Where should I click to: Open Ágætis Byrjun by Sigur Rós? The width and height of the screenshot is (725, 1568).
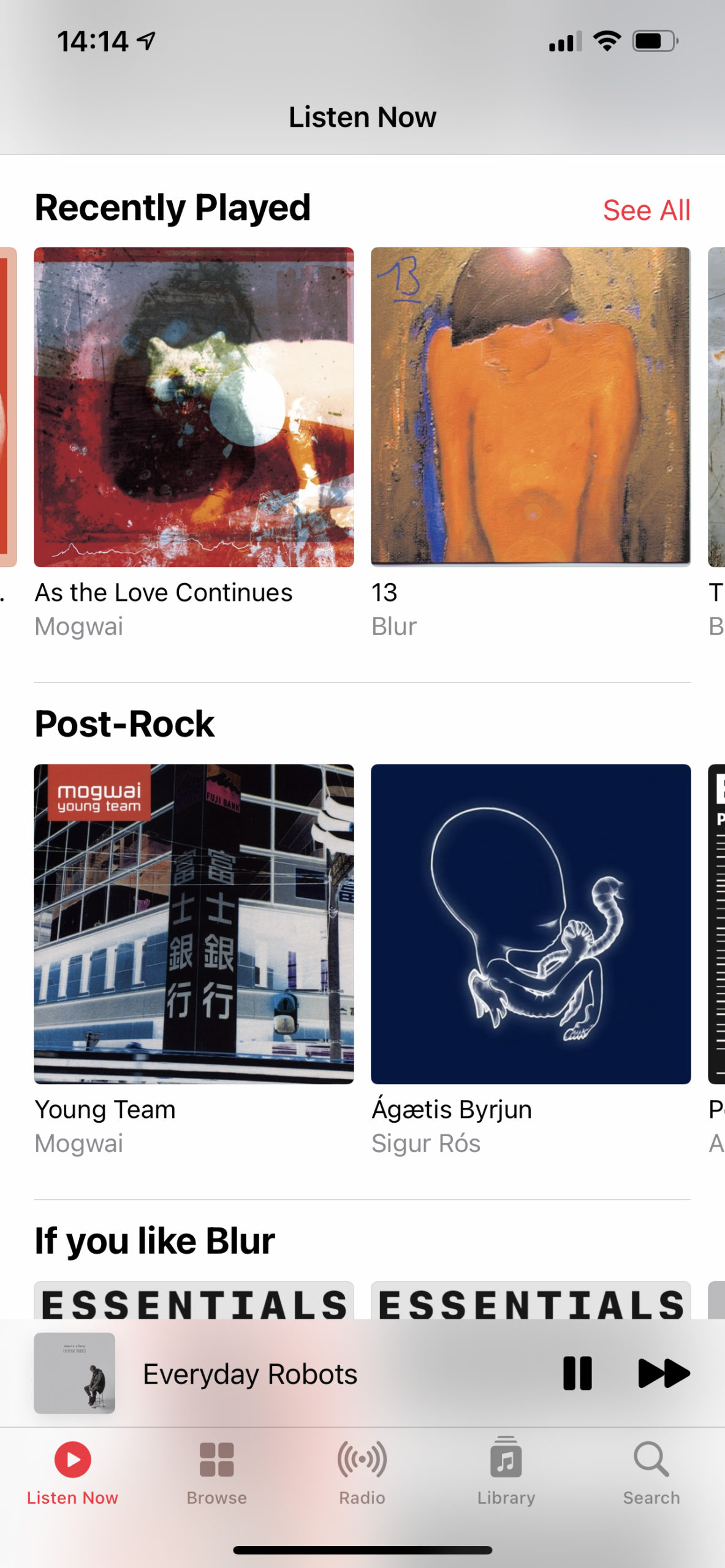point(531,924)
